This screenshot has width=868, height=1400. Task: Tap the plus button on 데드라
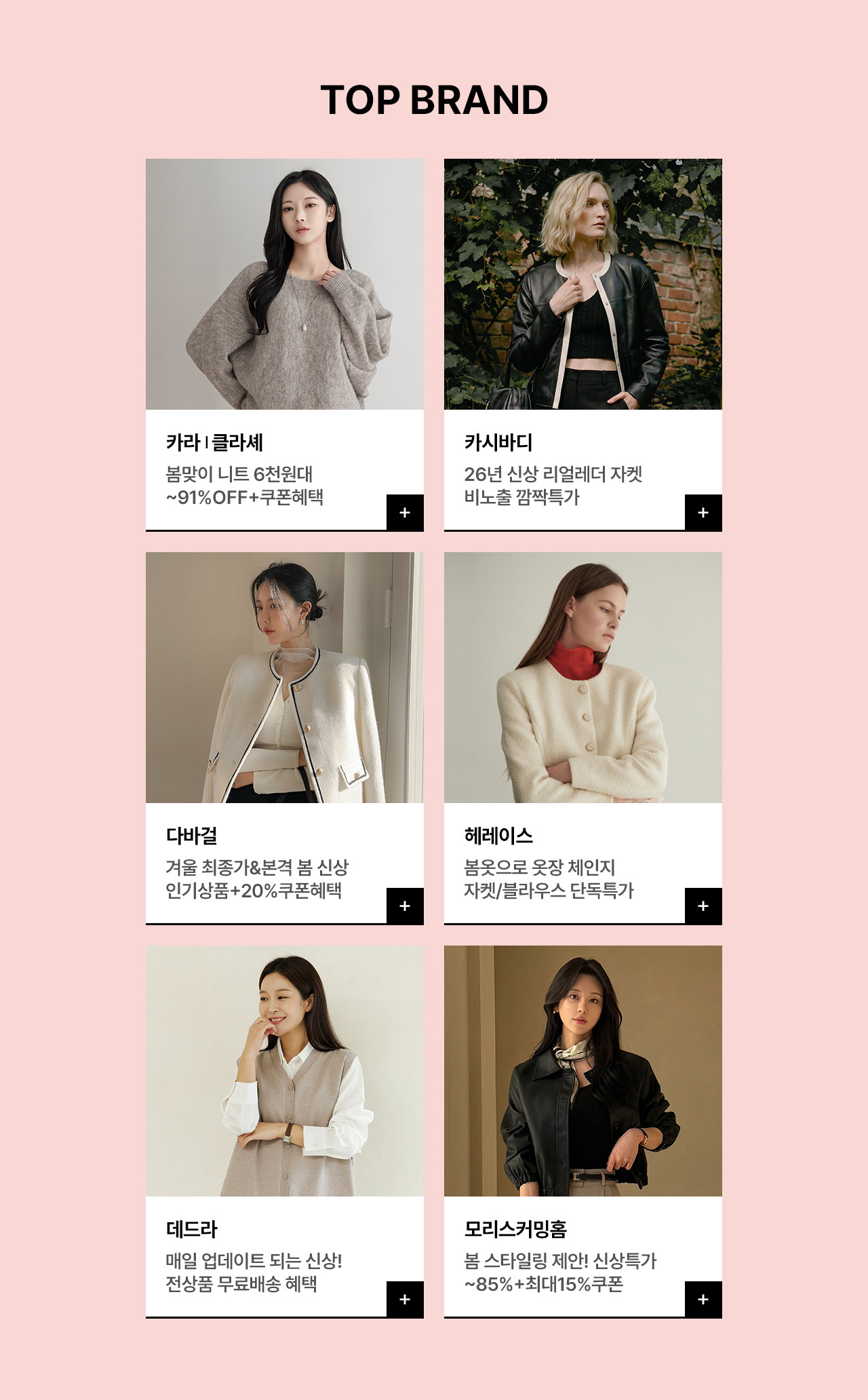coord(405,1300)
